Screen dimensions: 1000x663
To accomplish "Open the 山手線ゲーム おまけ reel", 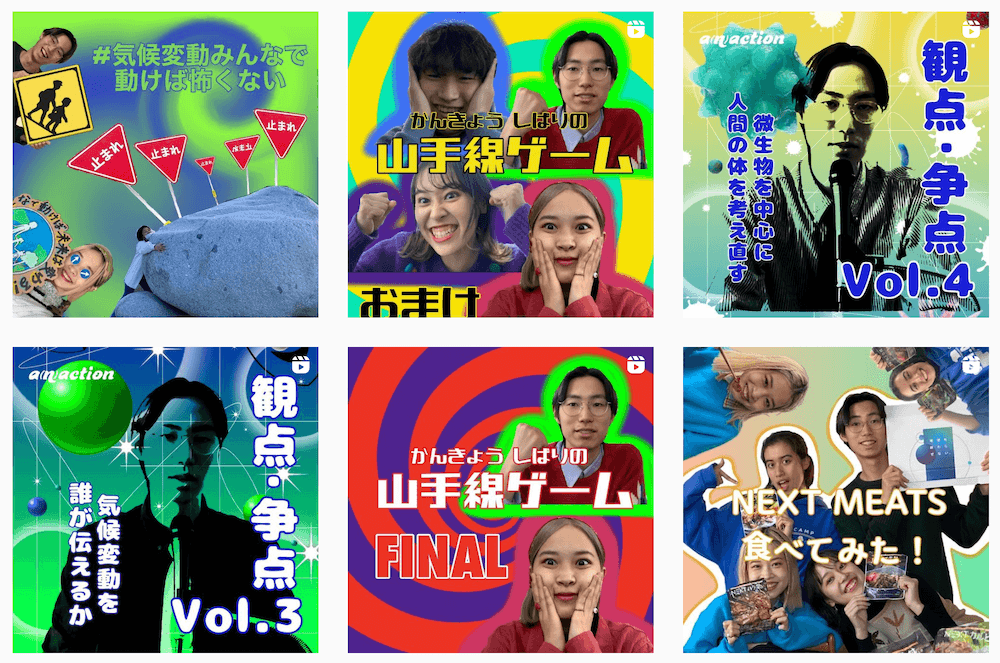I will click(x=500, y=165).
